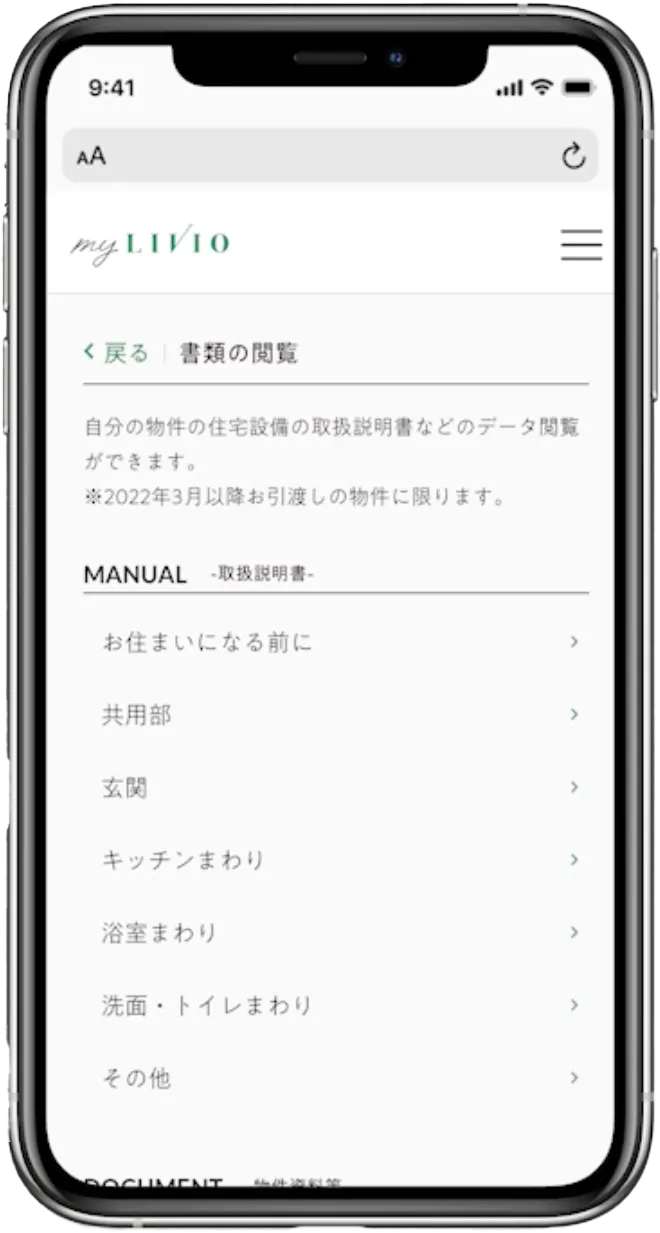The width and height of the screenshot is (660, 1233).
Task: Go back via the 戻る link
Action: pyautogui.click(x=116, y=353)
